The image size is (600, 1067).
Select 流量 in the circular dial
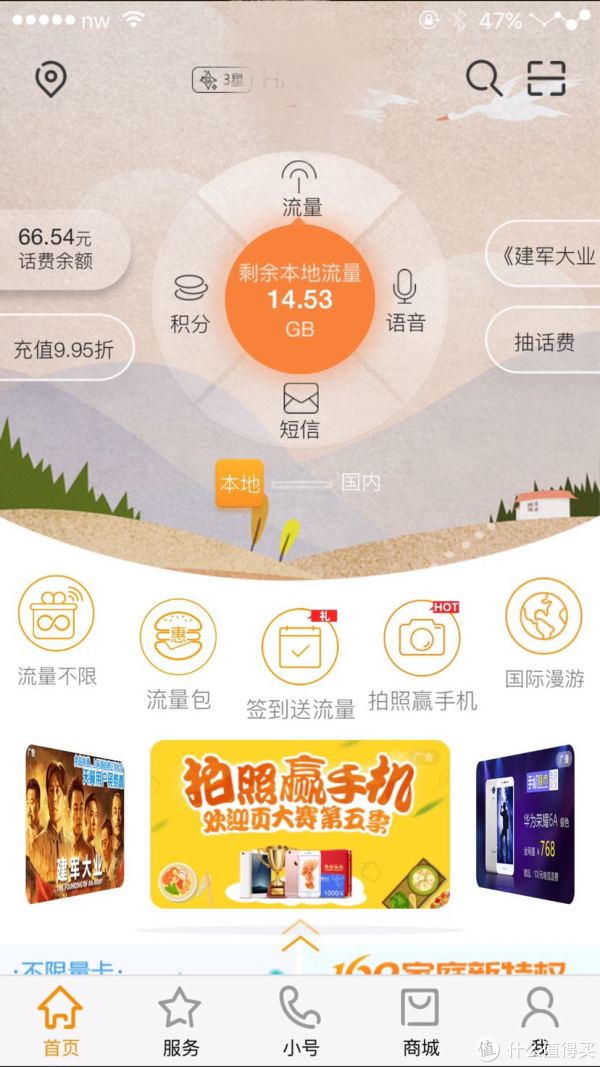pos(301,190)
